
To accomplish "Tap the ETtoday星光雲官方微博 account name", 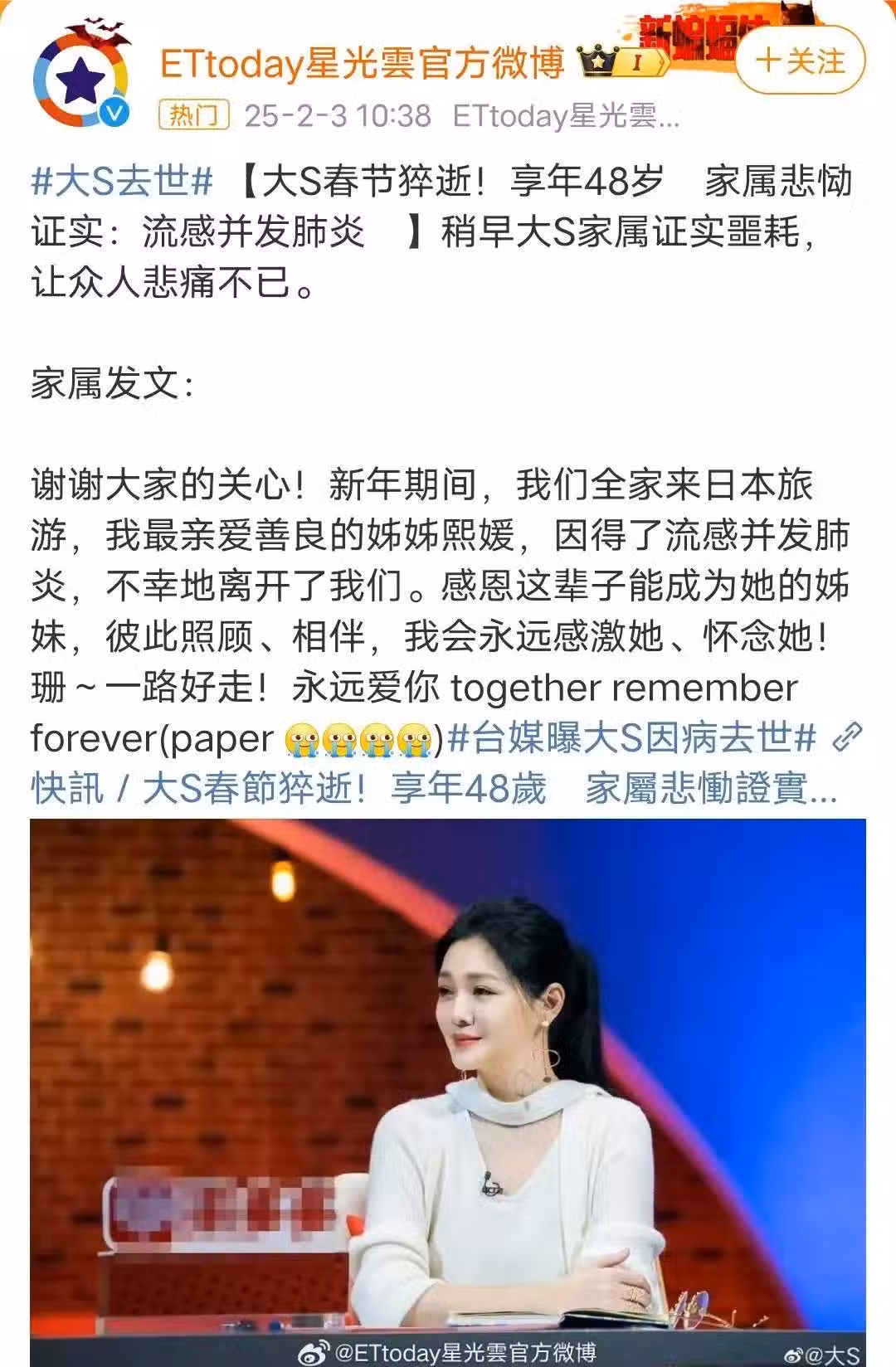I will (x=362, y=62).
